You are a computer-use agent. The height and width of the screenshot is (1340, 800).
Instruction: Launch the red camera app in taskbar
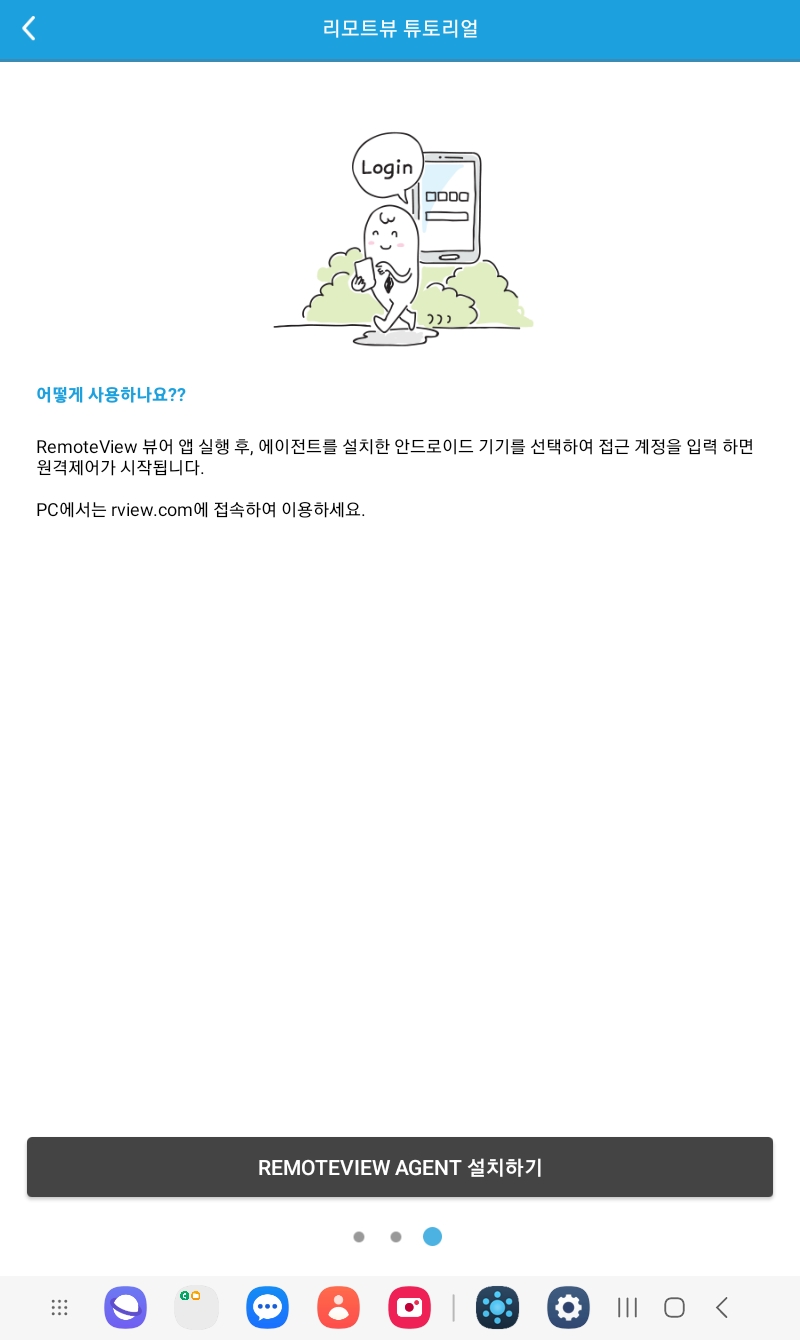click(409, 1307)
